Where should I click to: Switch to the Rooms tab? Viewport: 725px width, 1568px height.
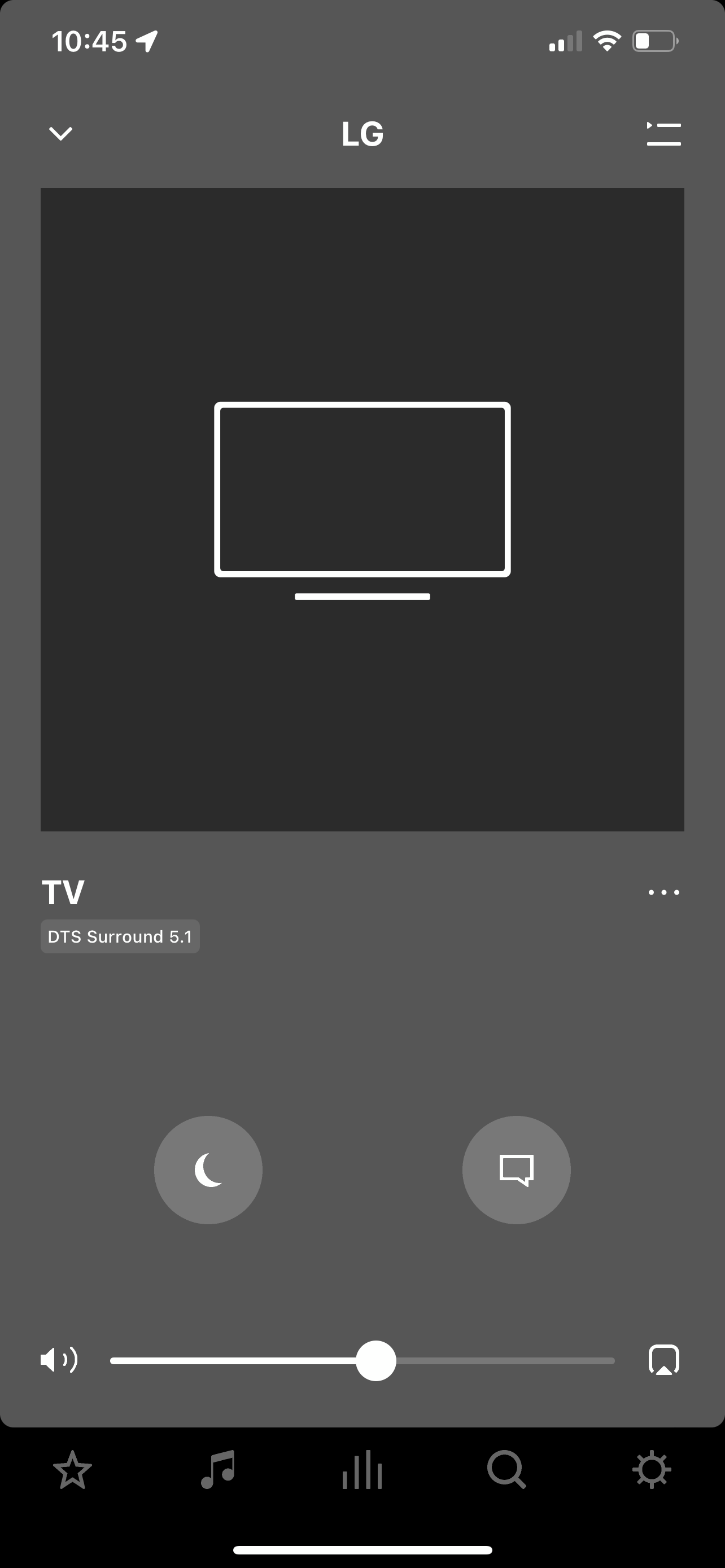pyautogui.click(x=362, y=1469)
